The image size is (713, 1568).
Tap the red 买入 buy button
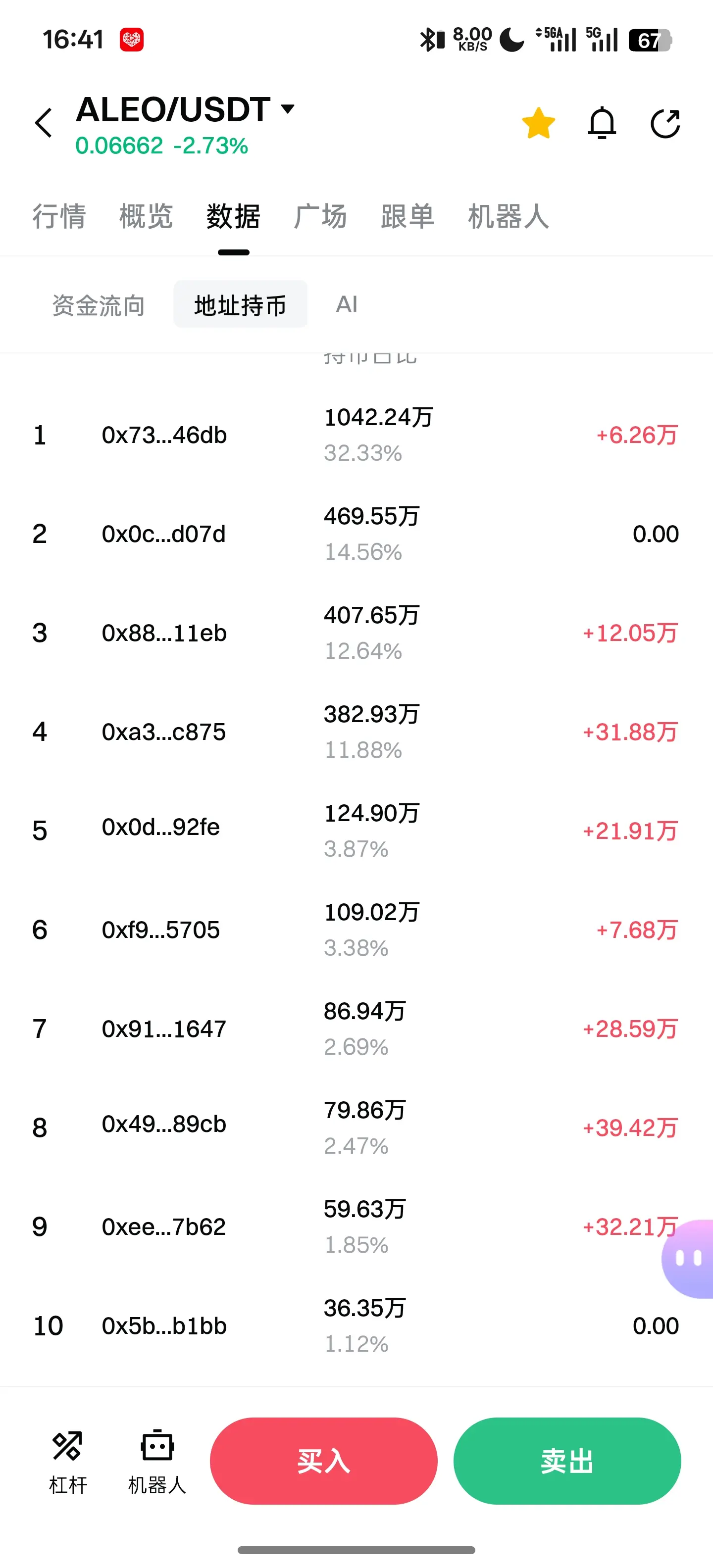coord(323,1461)
